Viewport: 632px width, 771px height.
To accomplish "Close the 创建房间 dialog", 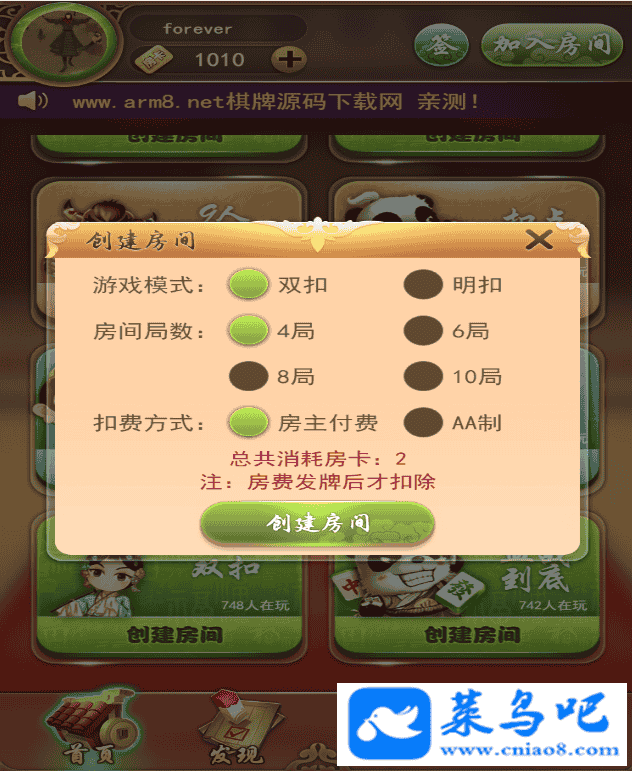I will pyautogui.click(x=539, y=239).
